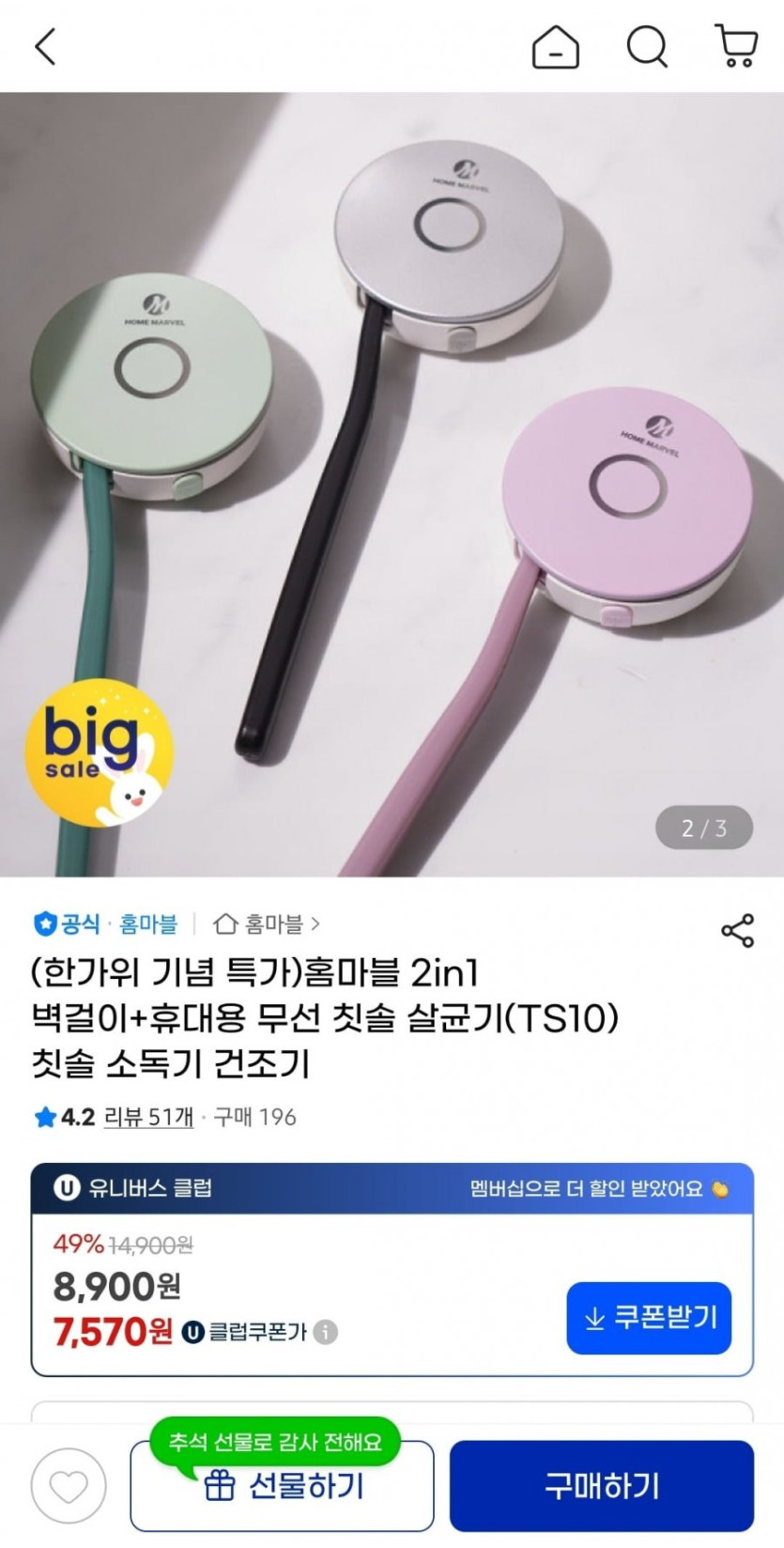Add product to wishlist with heart
This screenshot has width=784, height=1548.
pos(68,1486)
